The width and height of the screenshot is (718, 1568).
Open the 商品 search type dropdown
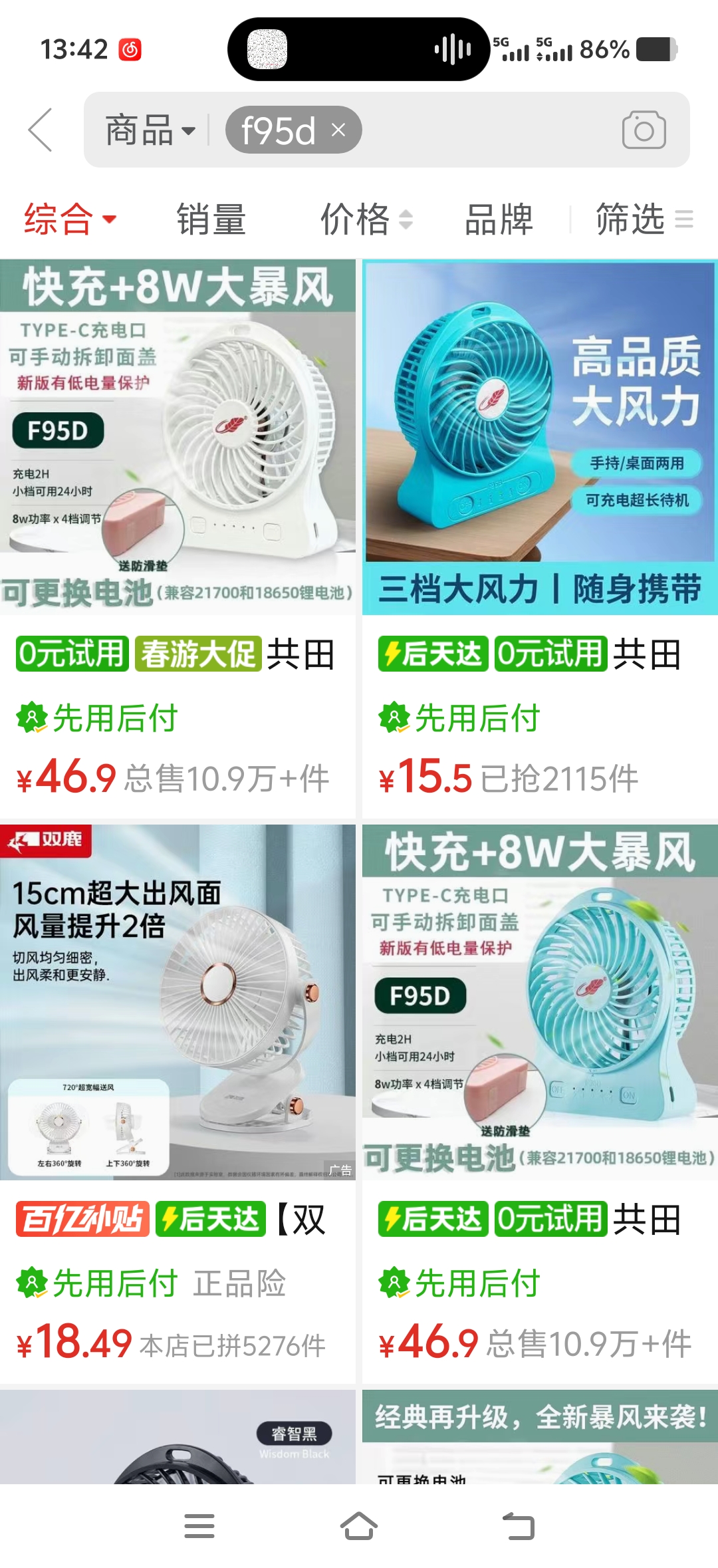[150, 130]
